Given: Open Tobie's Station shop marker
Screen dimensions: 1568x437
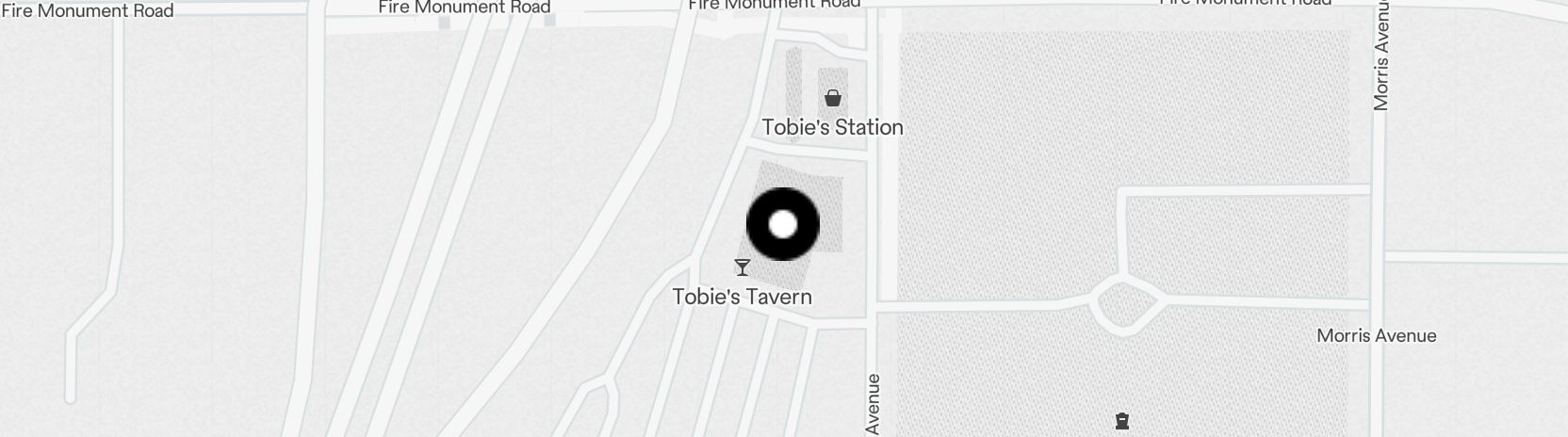Looking at the screenshot, I should pos(832,98).
